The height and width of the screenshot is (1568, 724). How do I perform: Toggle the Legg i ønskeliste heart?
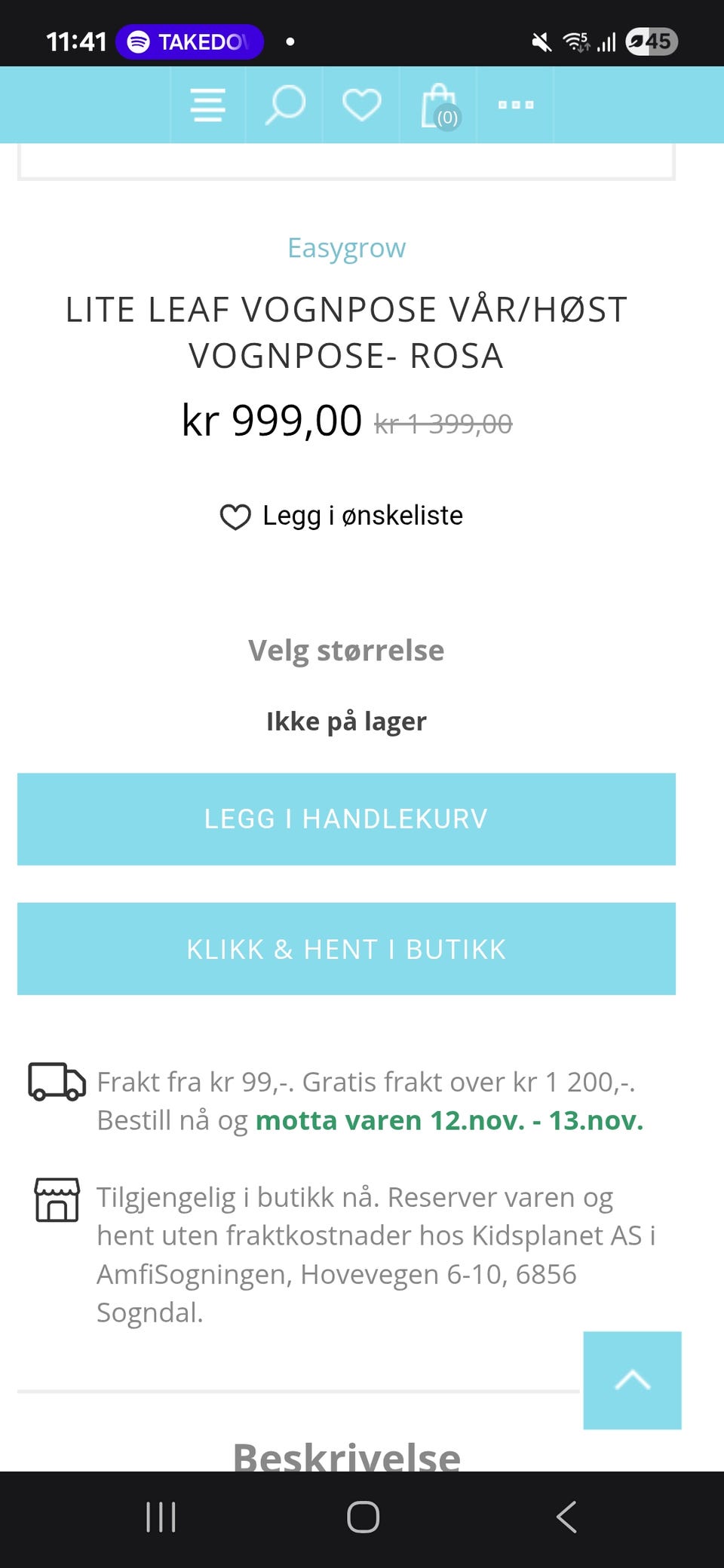(235, 516)
